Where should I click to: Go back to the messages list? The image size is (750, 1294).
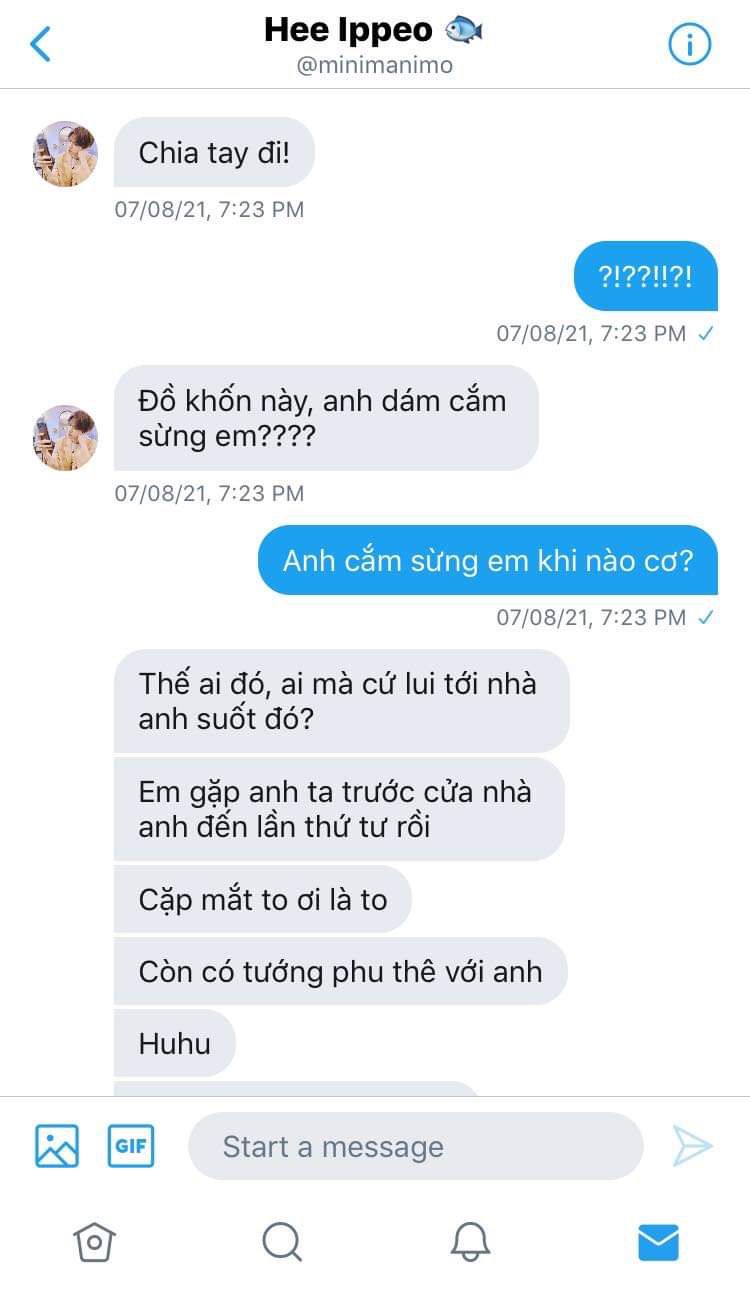(x=40, y=44)
